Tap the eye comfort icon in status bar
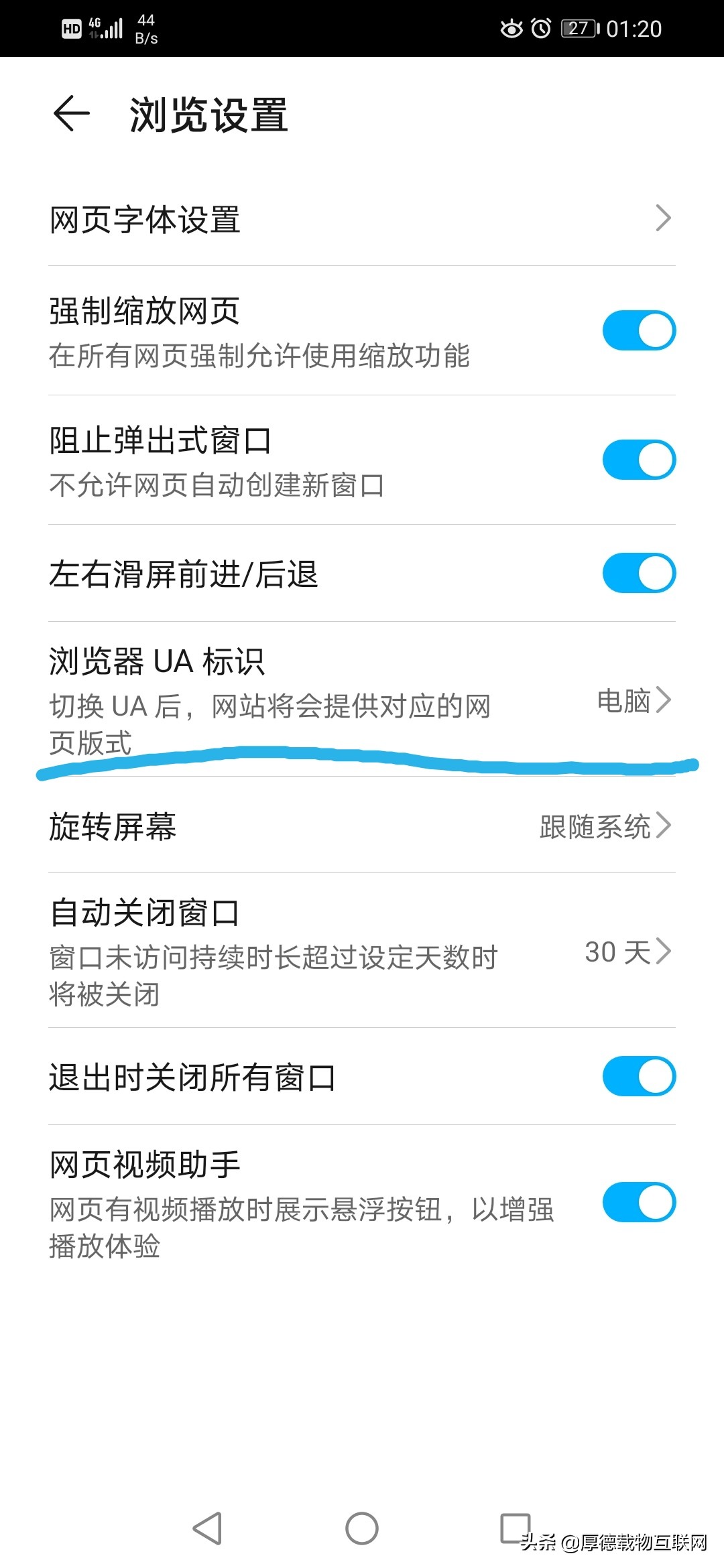The image size is (724, 1568). (511, 28)
